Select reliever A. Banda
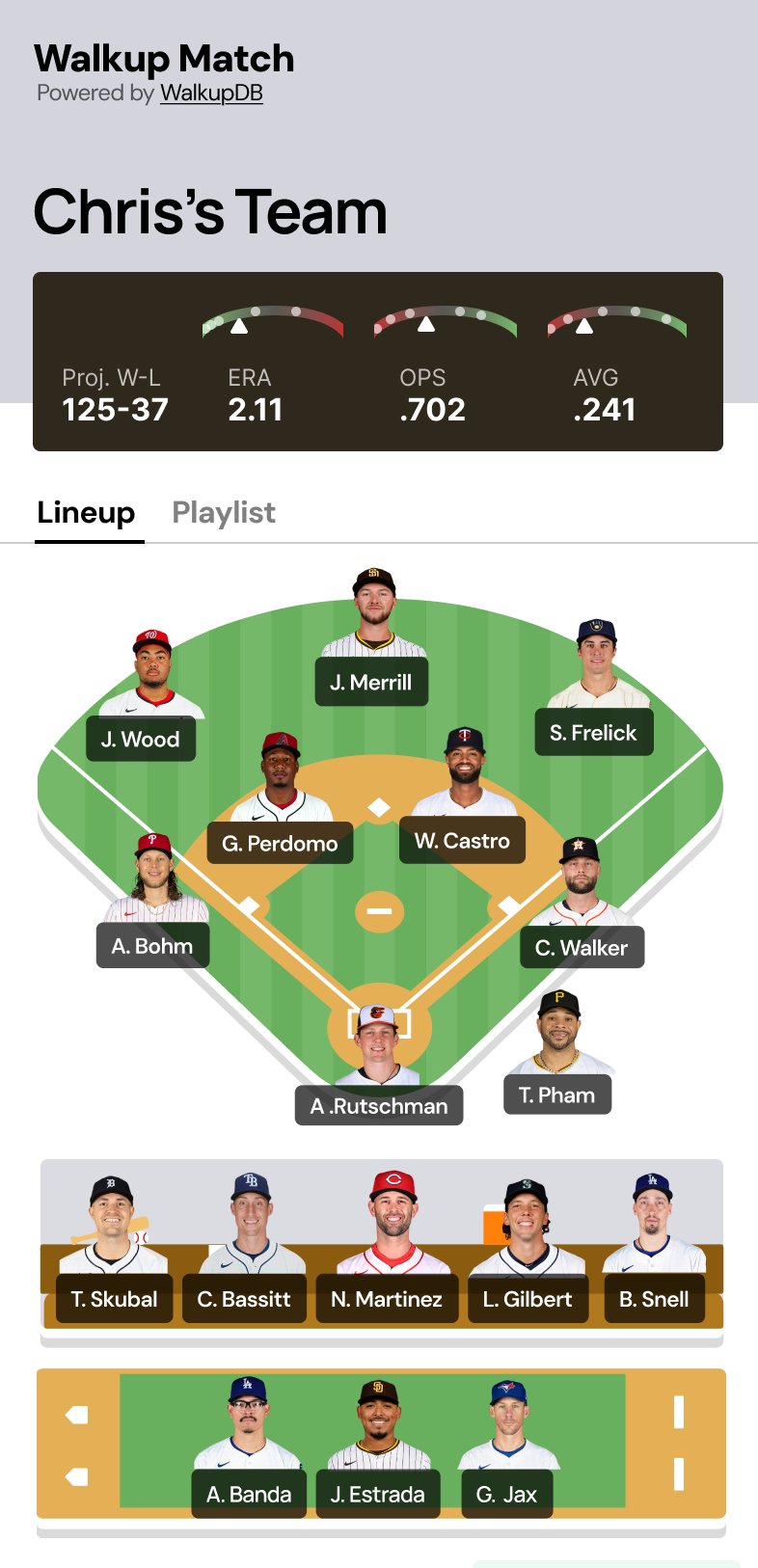 pos(249,1494)
